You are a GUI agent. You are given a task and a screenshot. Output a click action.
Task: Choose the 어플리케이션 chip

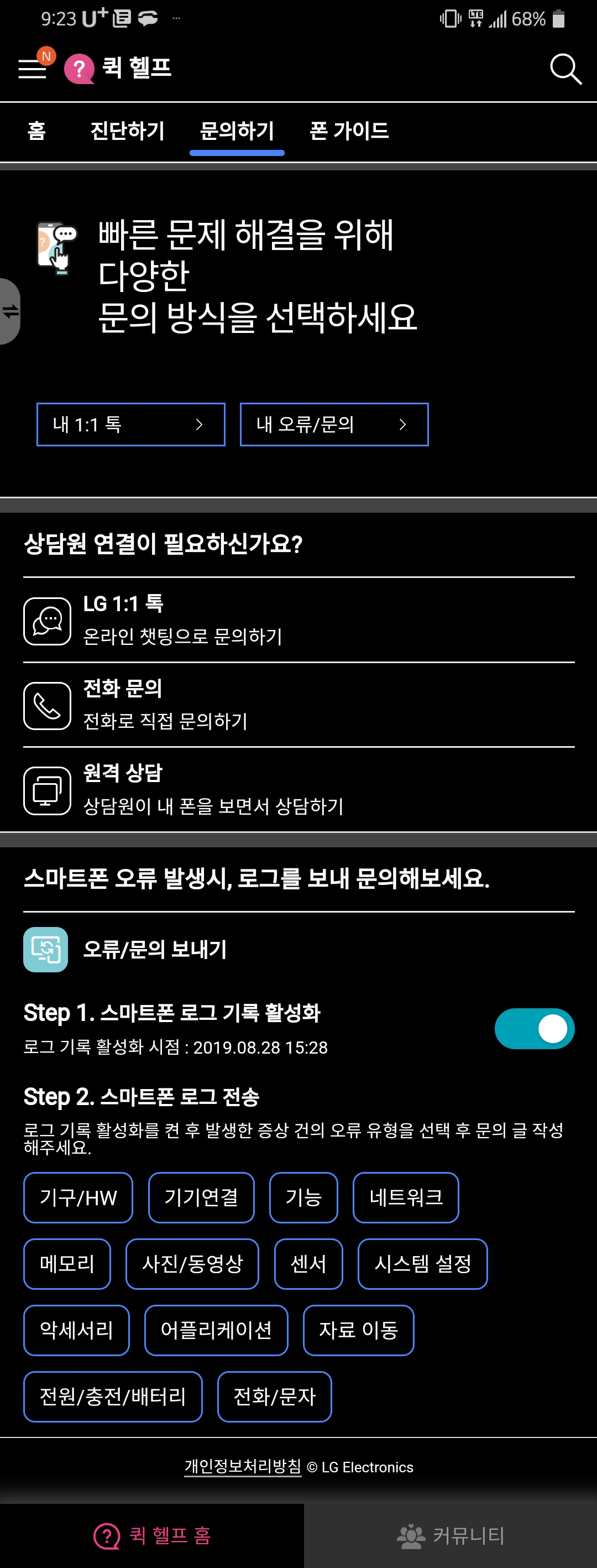(216, 1330)
